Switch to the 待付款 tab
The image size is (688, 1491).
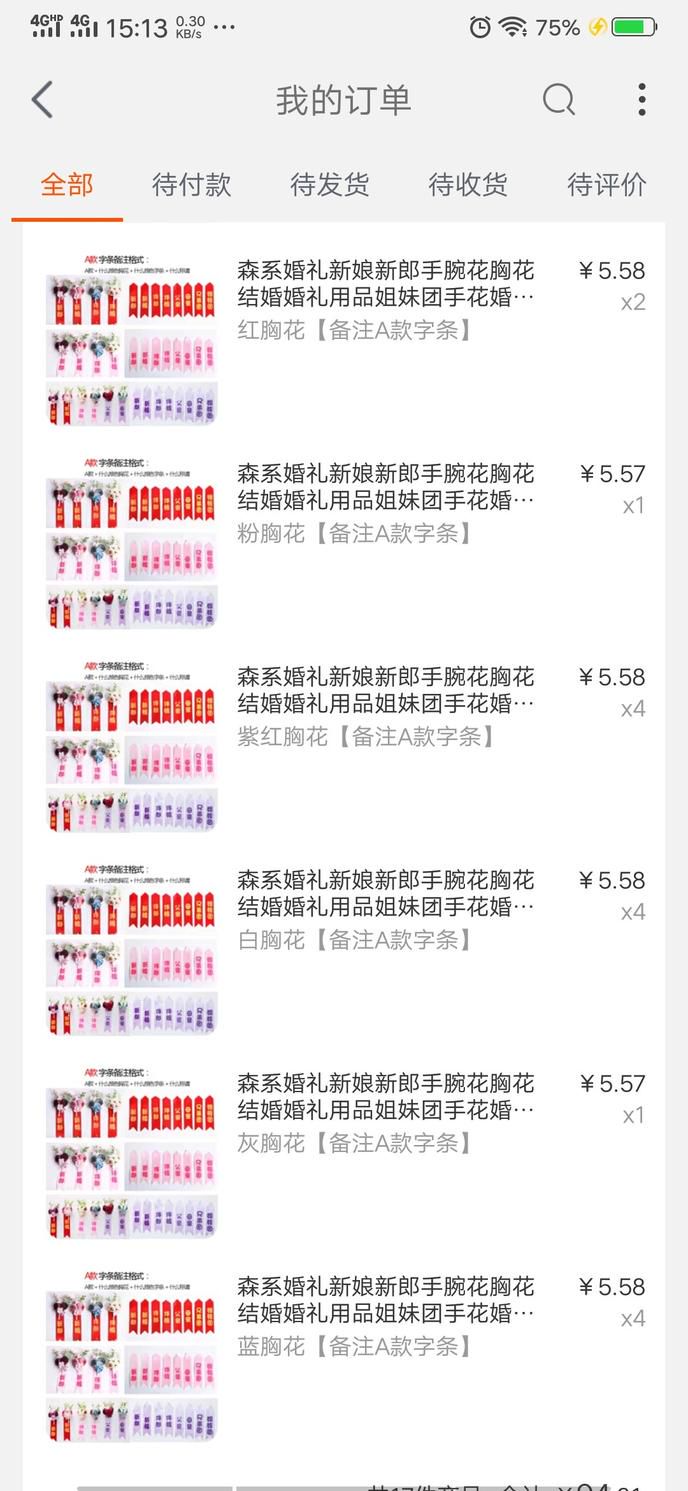tap(191, 185)
